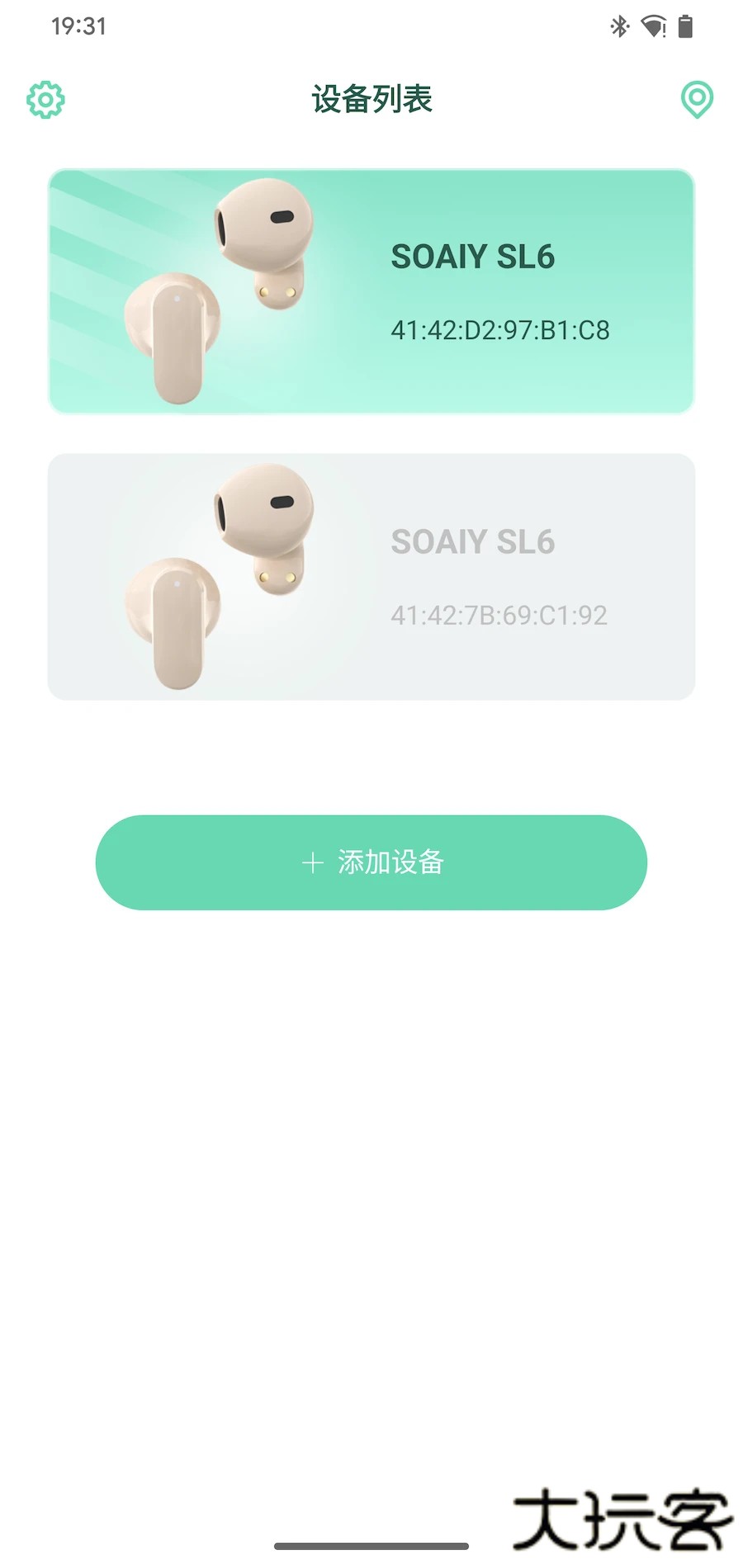This screenshot has height=1568, width=743.
Task: Click the Bluetooth icon in the status bar
Action: point(618,26)
